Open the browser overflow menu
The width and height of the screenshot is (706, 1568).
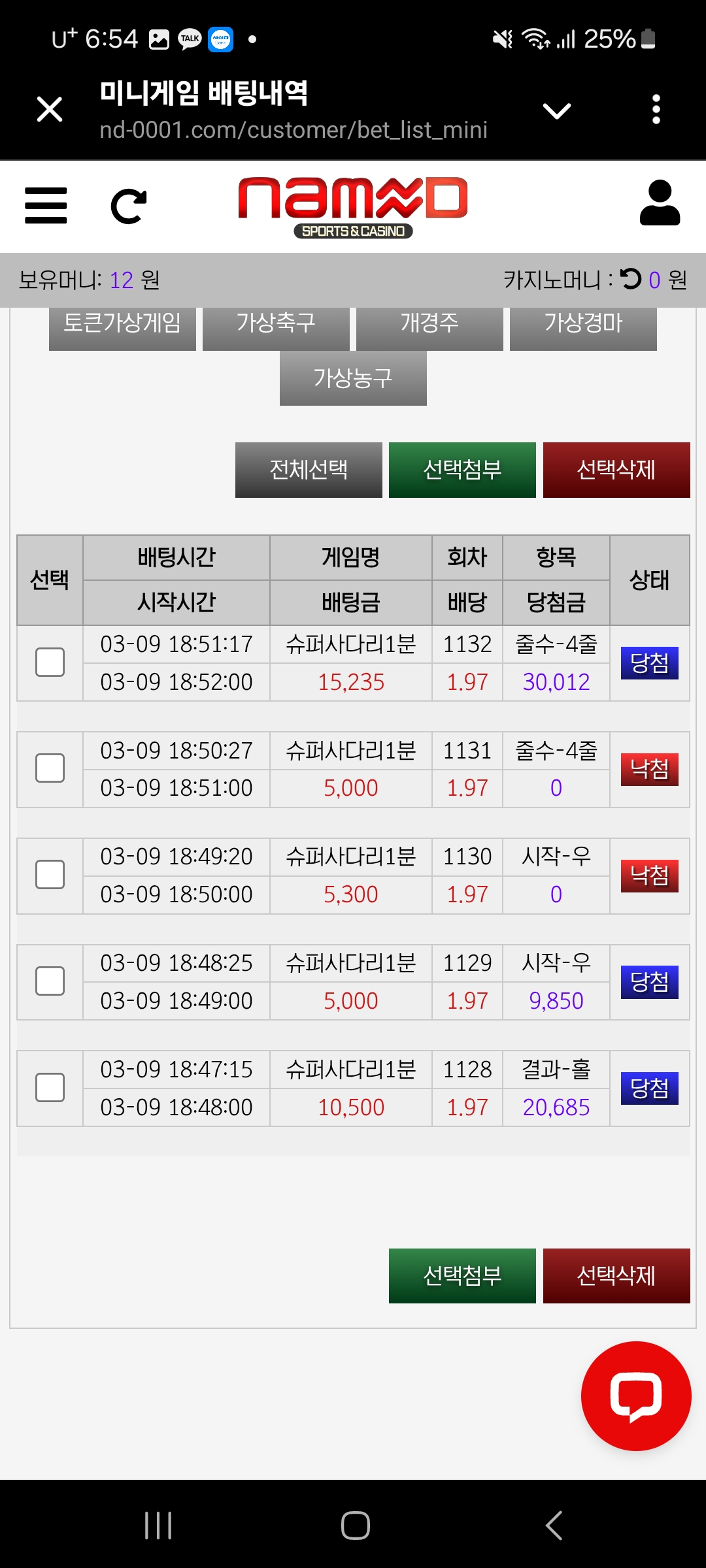pos(656,109)
